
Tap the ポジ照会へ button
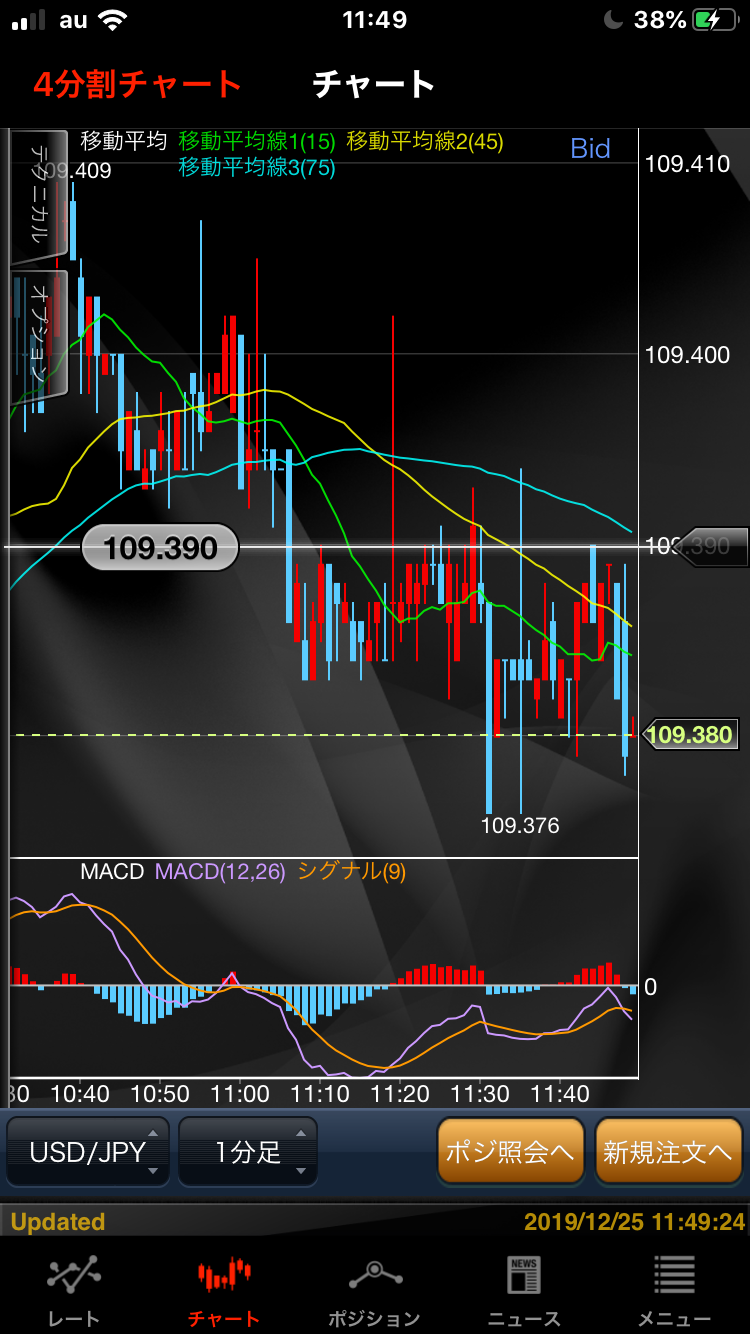pyautogui.click(x=510, y=1152)
